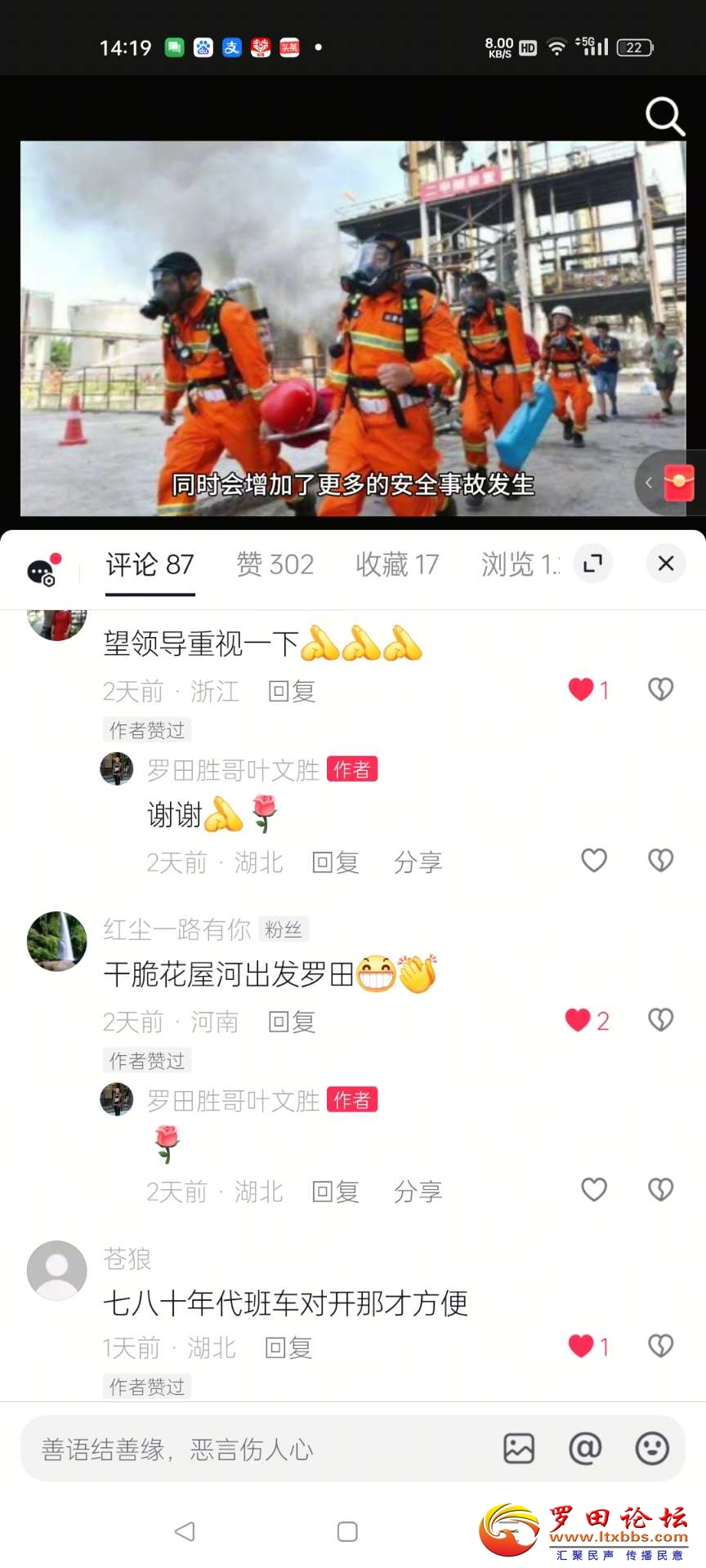This screenshot has width=706, height=1568.
Task: Switch to the 赞 302 tab
Action: 275,564
